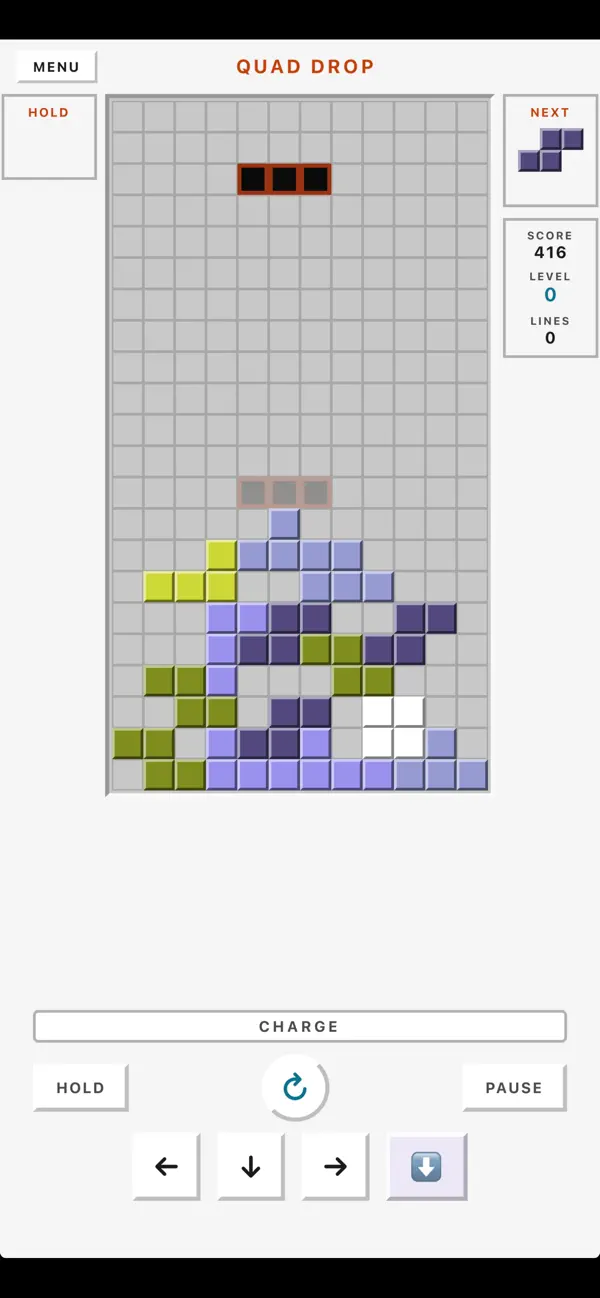Move the piece left
The width and height of the screenshot is (600, 1298).
[166, 1166]
